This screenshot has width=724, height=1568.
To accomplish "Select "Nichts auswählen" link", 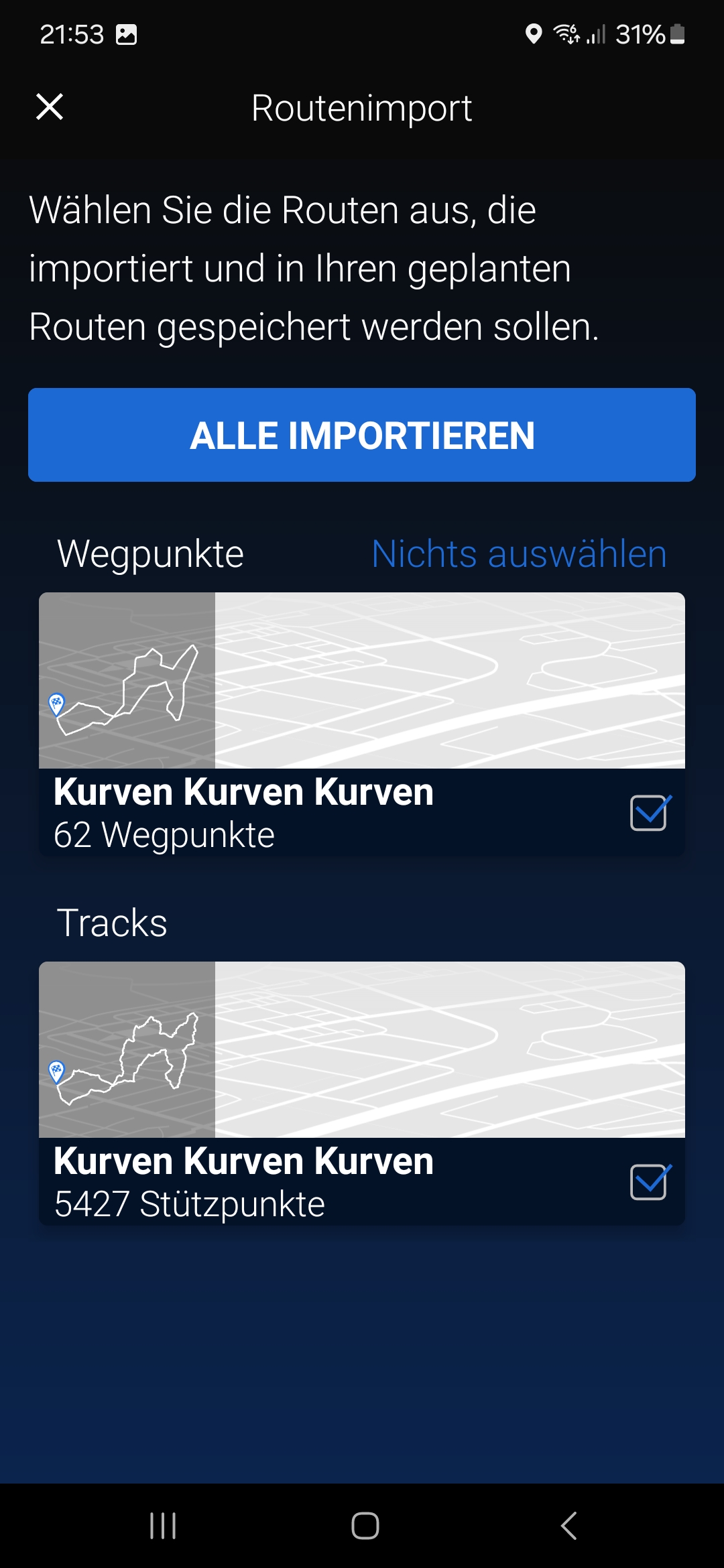I will tap(519, 554).
